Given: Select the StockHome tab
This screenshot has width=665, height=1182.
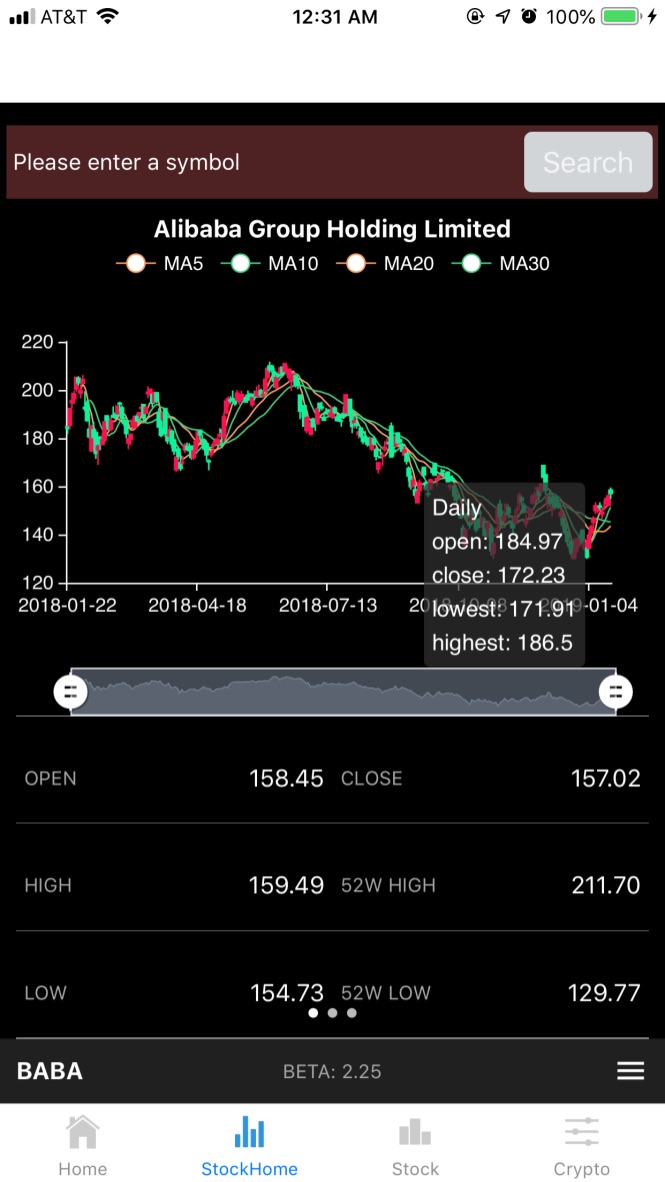Looking at the screenshot, I should 249,1146.
